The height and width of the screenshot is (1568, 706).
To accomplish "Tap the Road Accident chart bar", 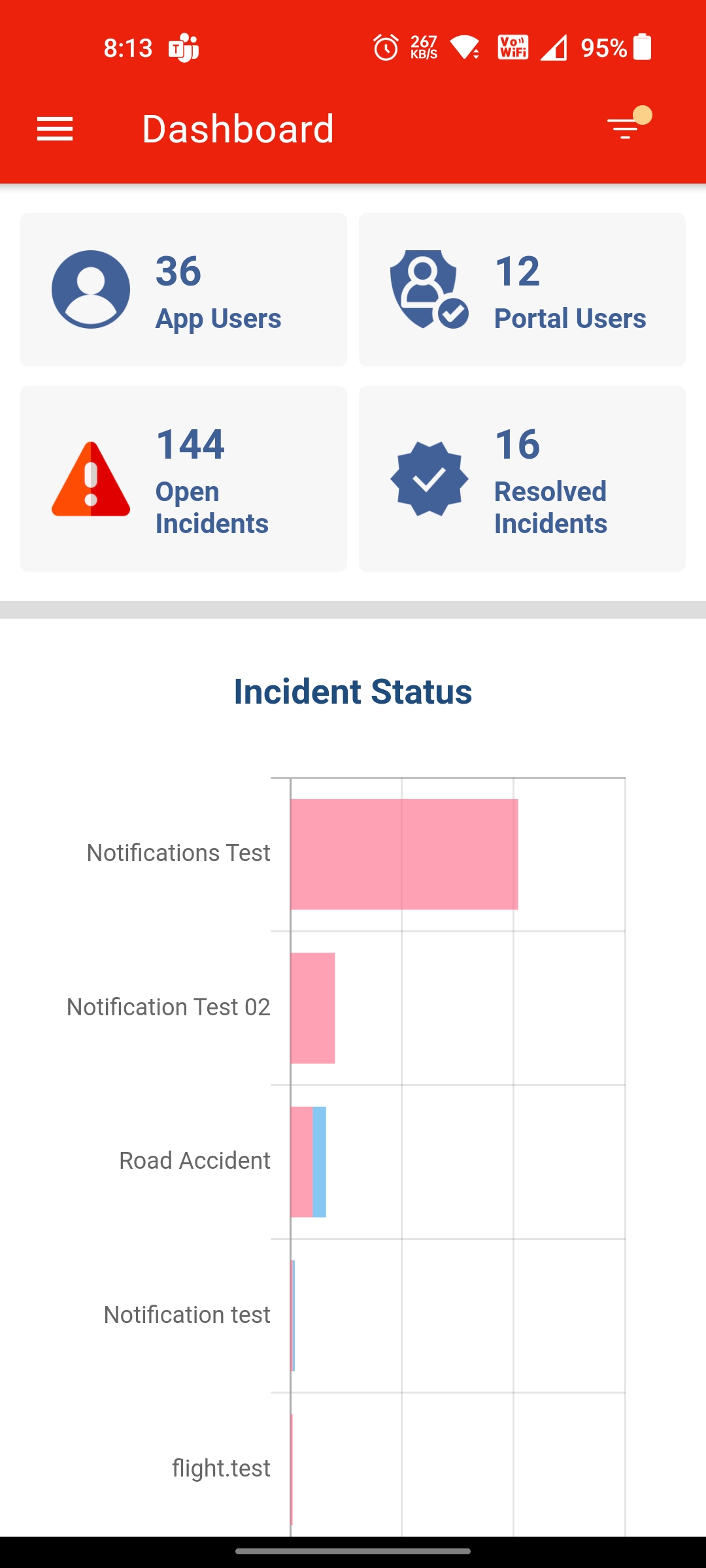I will click(x=307, y=1162).
